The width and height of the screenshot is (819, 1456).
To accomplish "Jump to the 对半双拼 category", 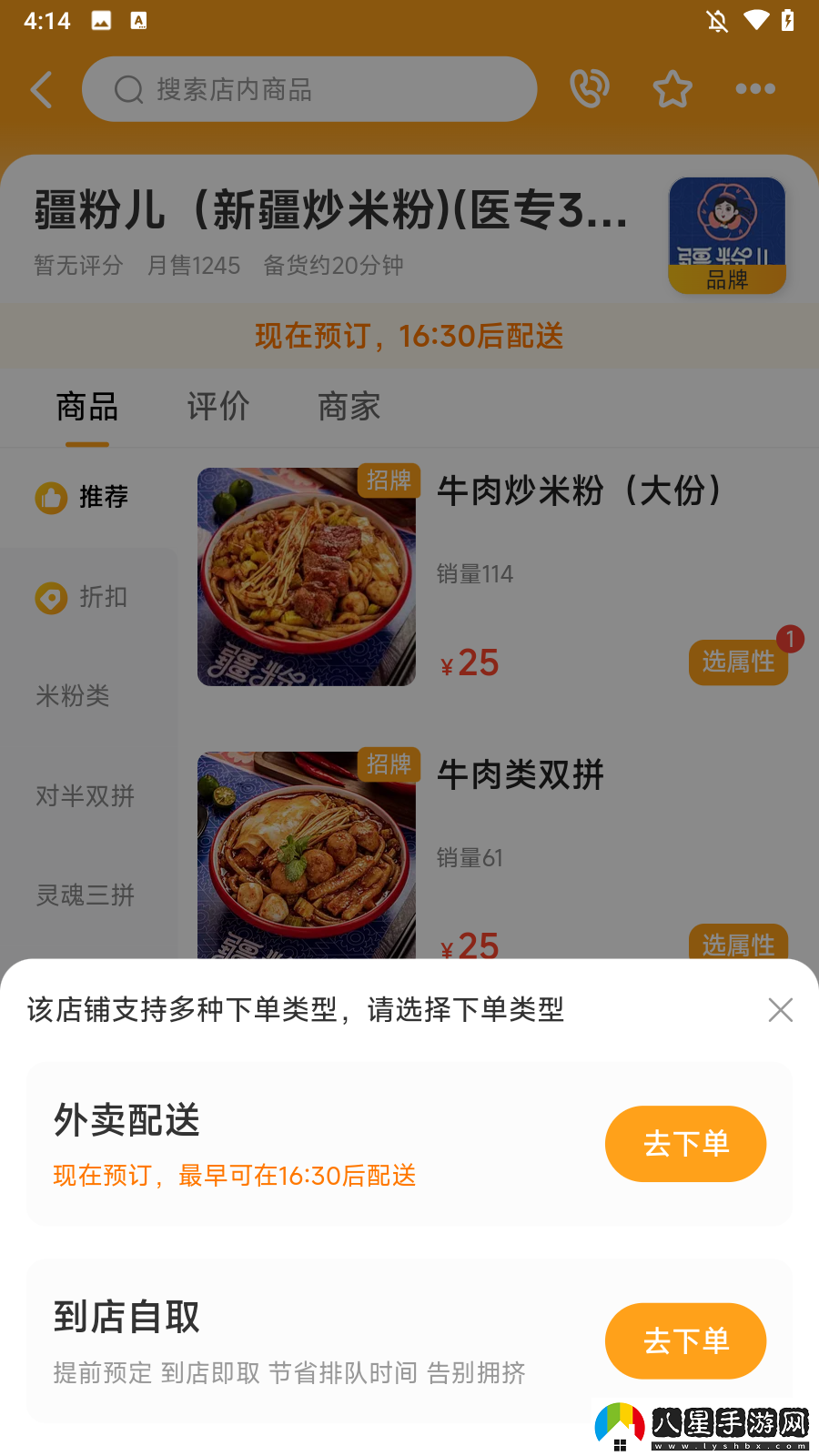I will (x=86, y=796).
